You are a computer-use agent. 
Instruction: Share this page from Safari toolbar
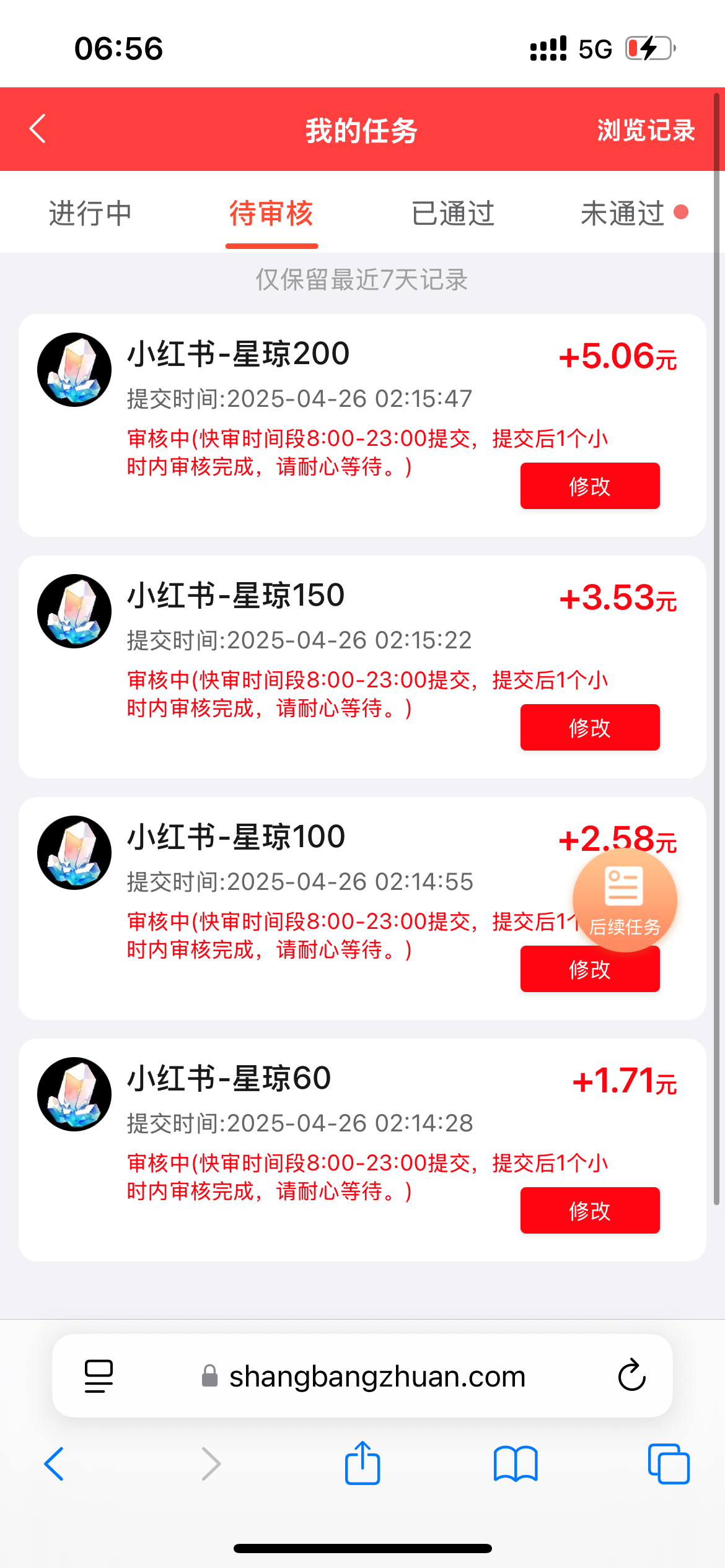362,1463
